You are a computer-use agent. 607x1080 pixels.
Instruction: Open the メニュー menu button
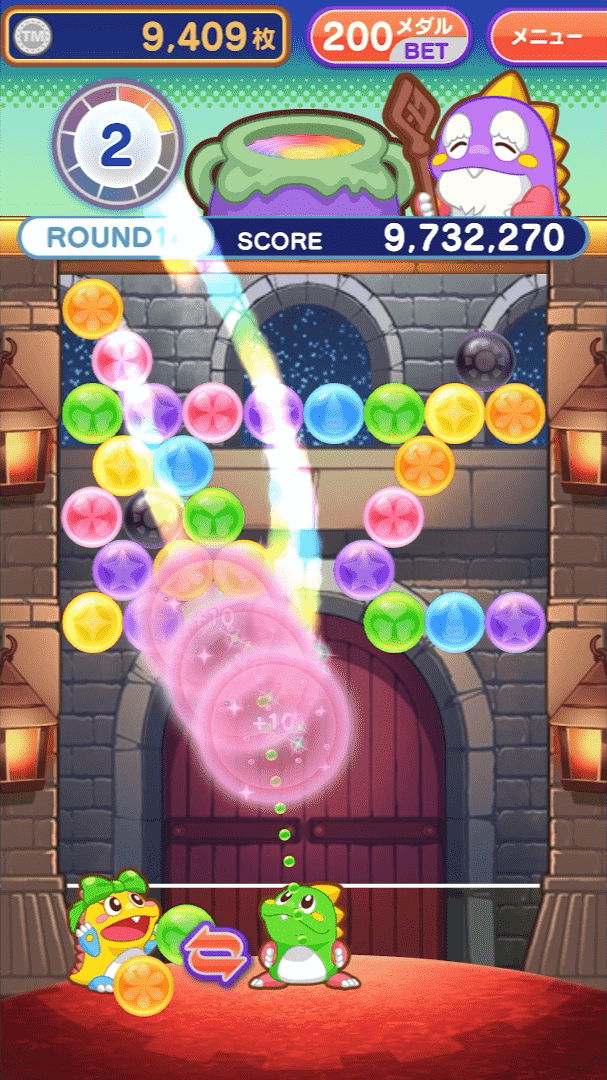pyautogui.click(x=548, y=38)
